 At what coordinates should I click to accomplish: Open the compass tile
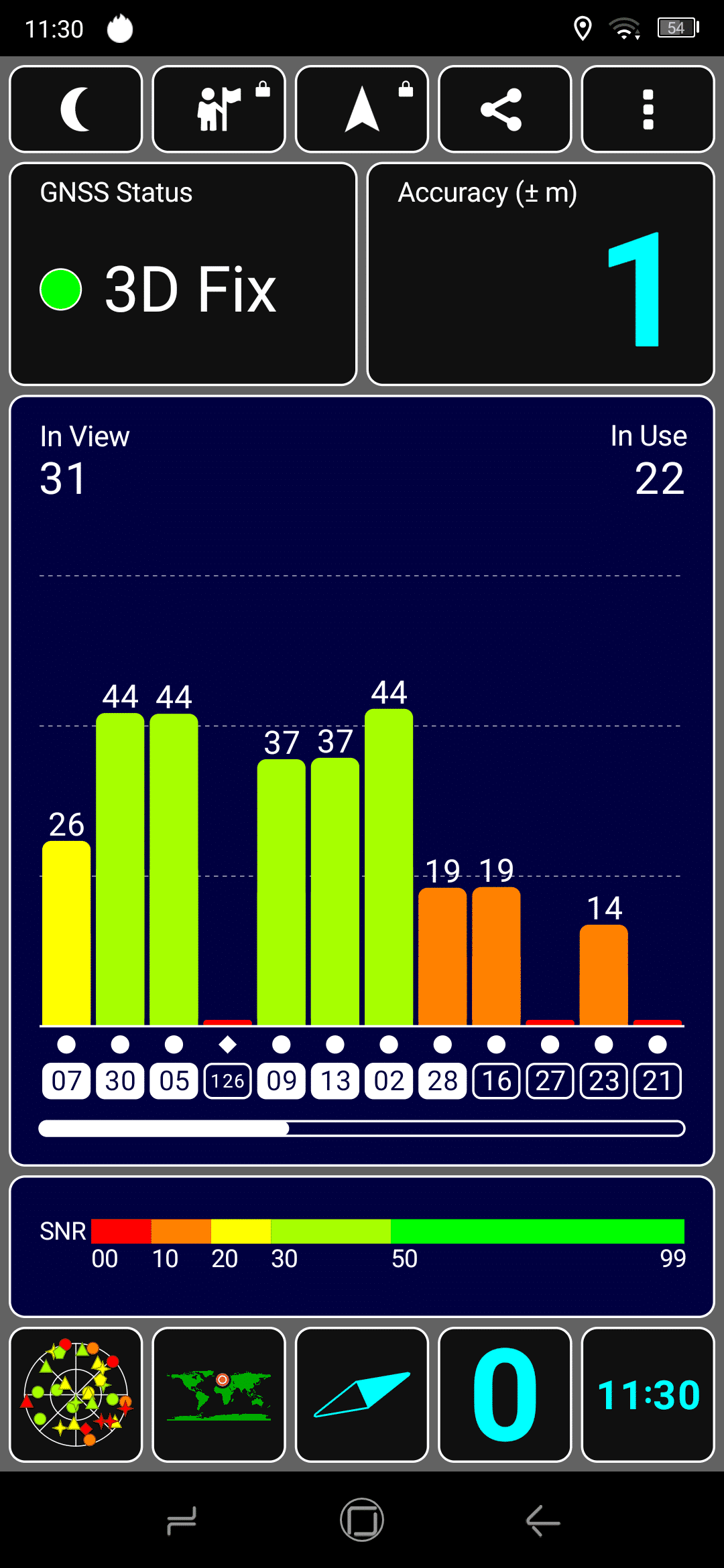[x=362, y=1394]
